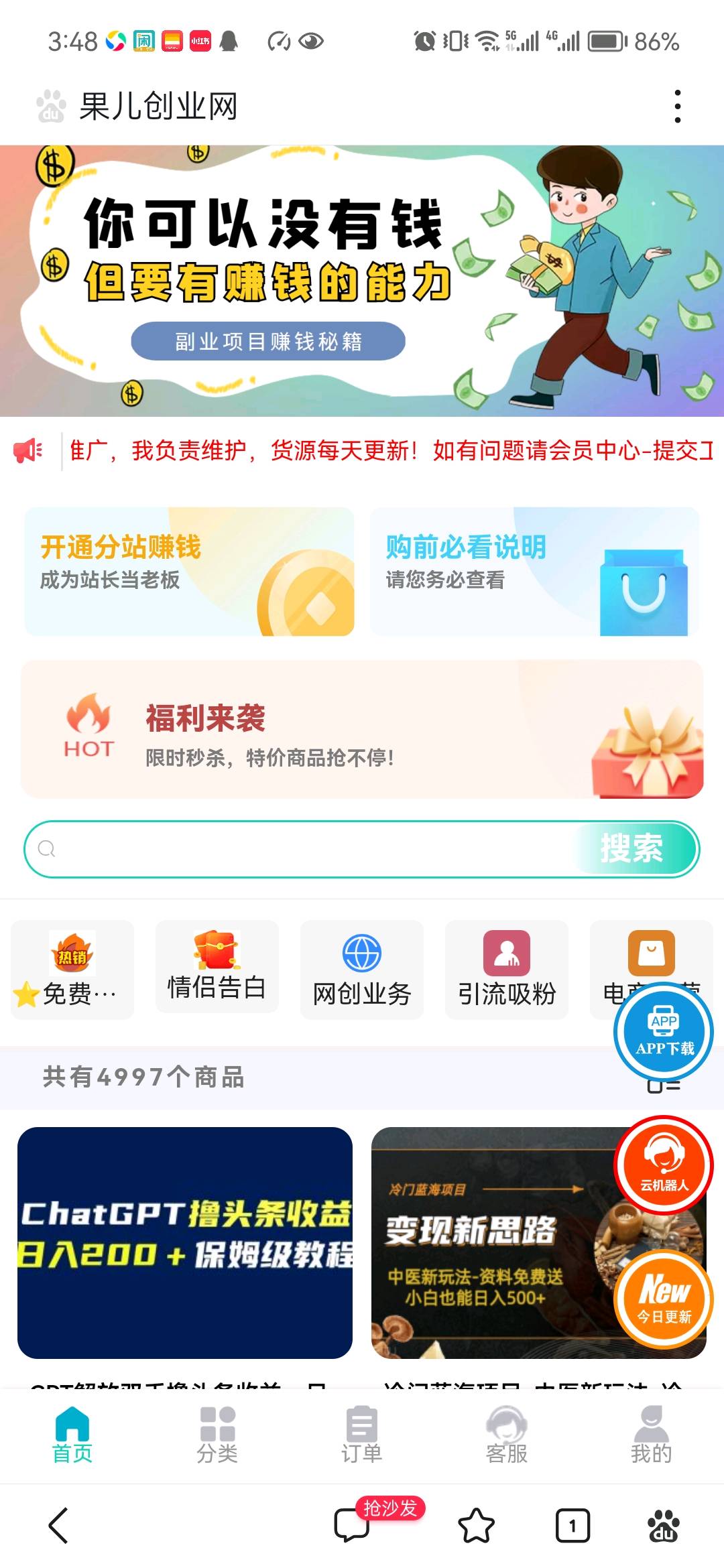Open the ChatGPT撸头条收益 product card
This screenshot has height=1568, width=724.
coord(185,1242)
